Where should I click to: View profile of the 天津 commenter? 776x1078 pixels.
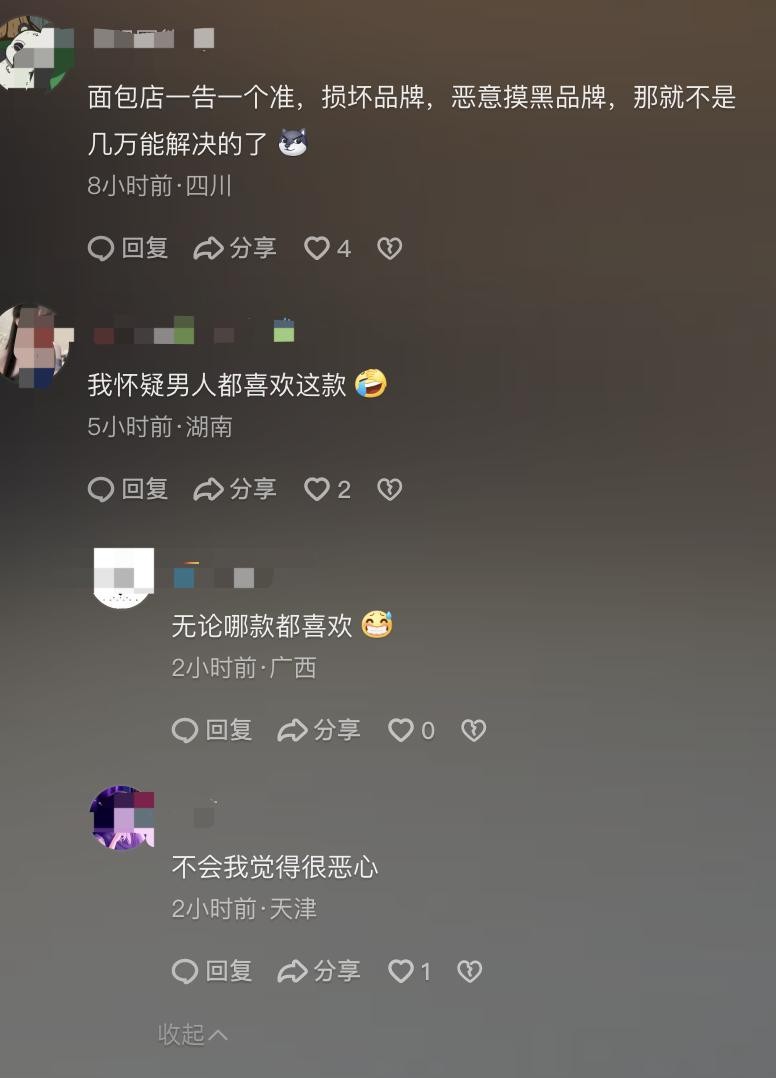click(x=122, y=818)
